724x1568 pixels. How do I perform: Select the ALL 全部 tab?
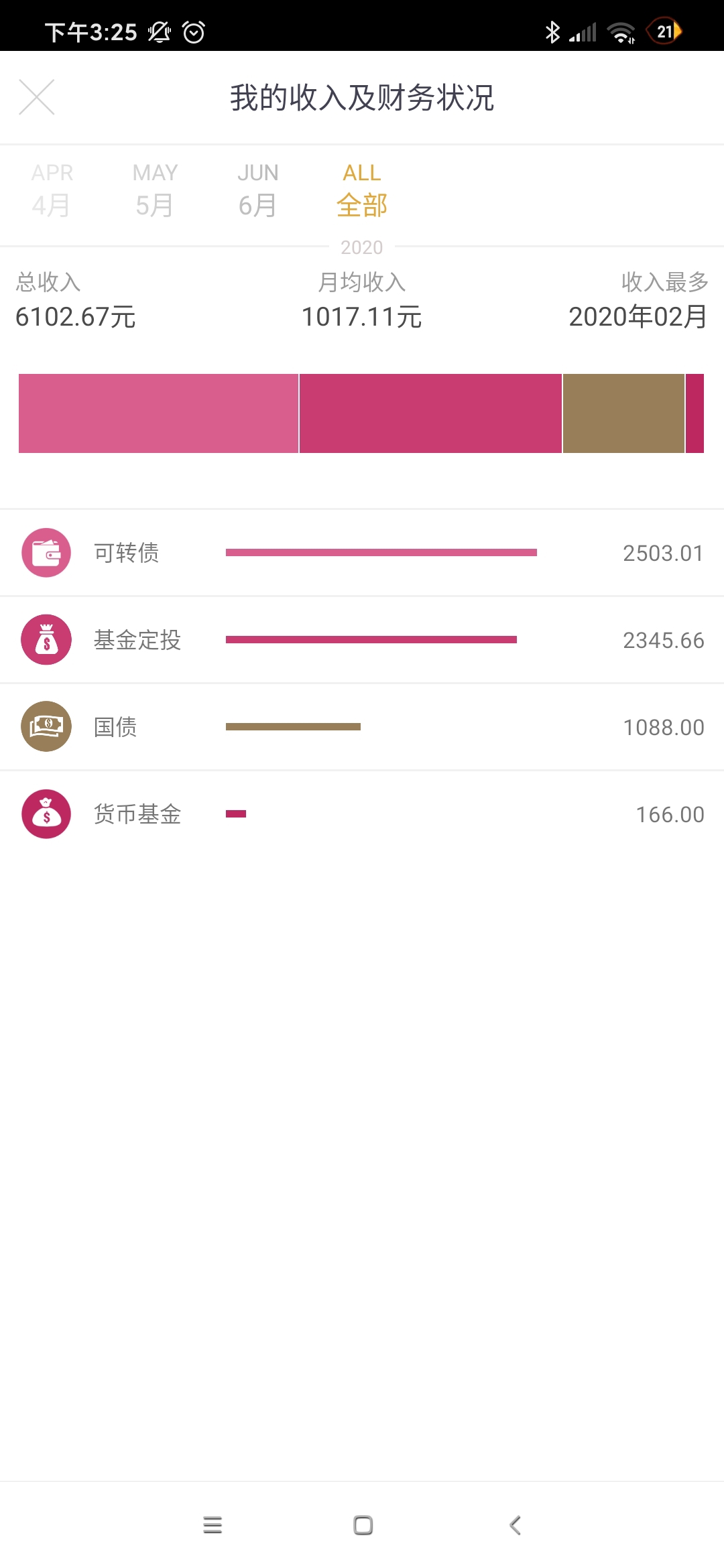362,190
